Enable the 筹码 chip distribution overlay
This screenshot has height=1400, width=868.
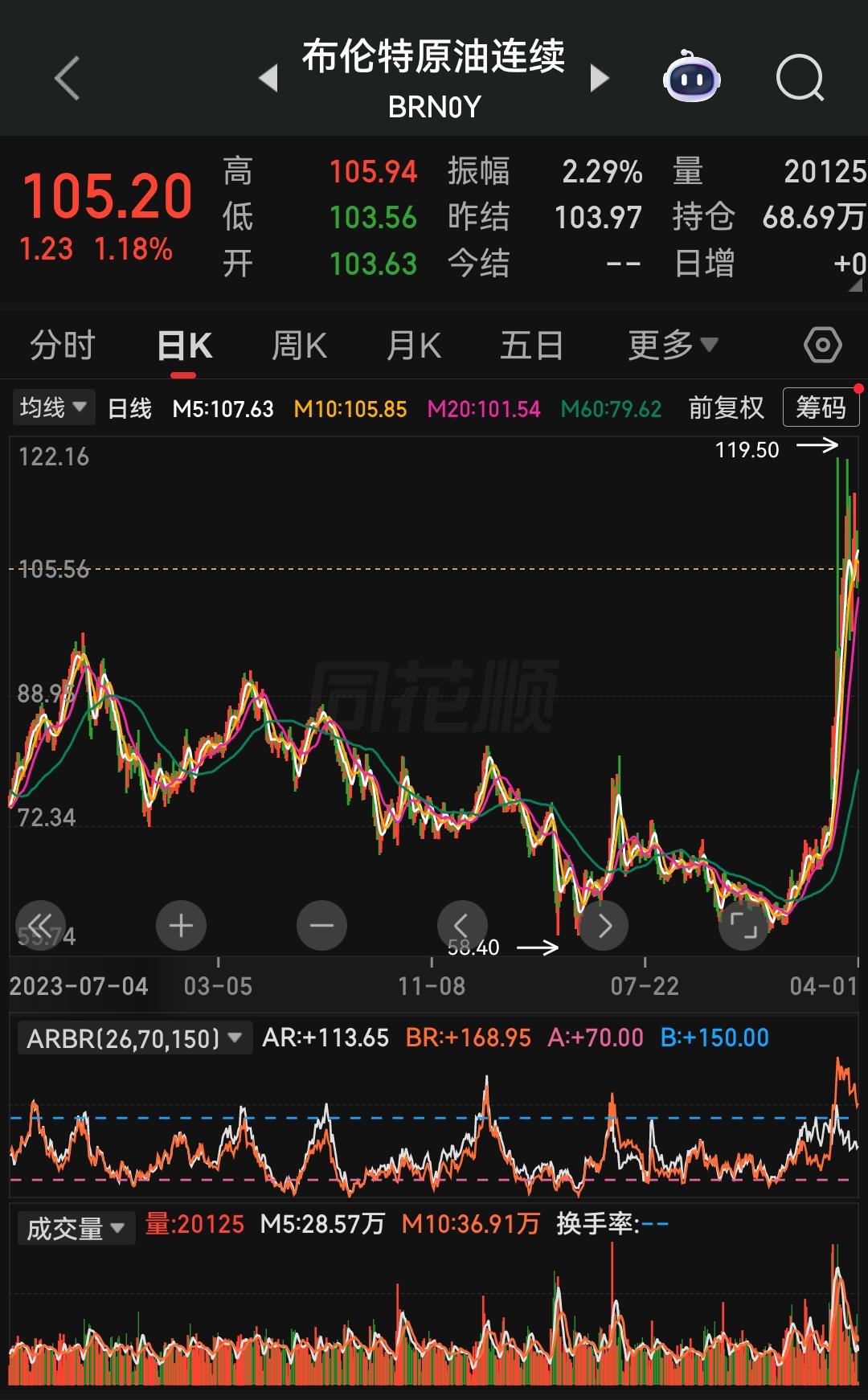(x=821, y=407)
